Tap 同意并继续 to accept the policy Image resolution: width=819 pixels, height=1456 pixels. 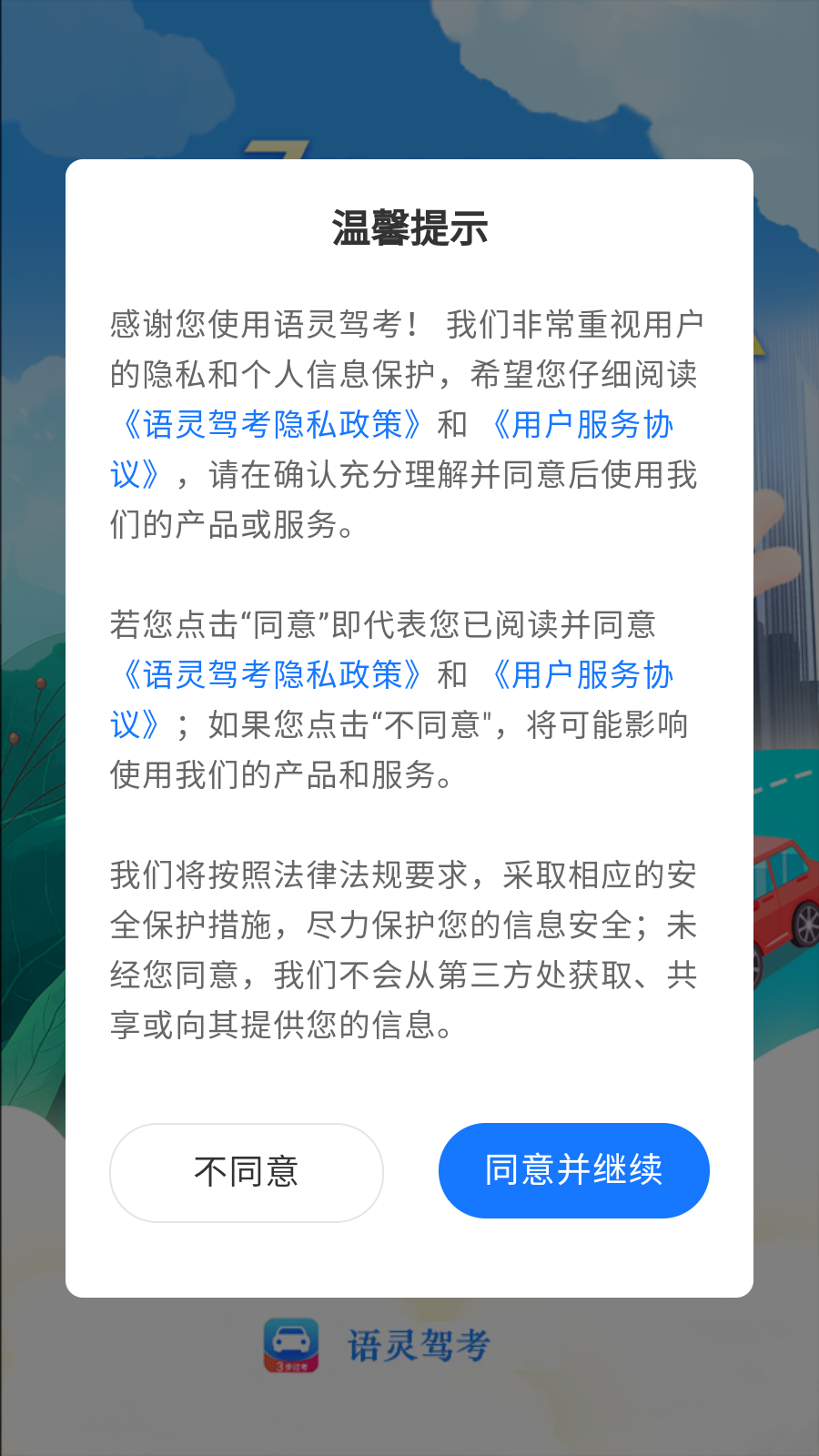click(574, 1171)
